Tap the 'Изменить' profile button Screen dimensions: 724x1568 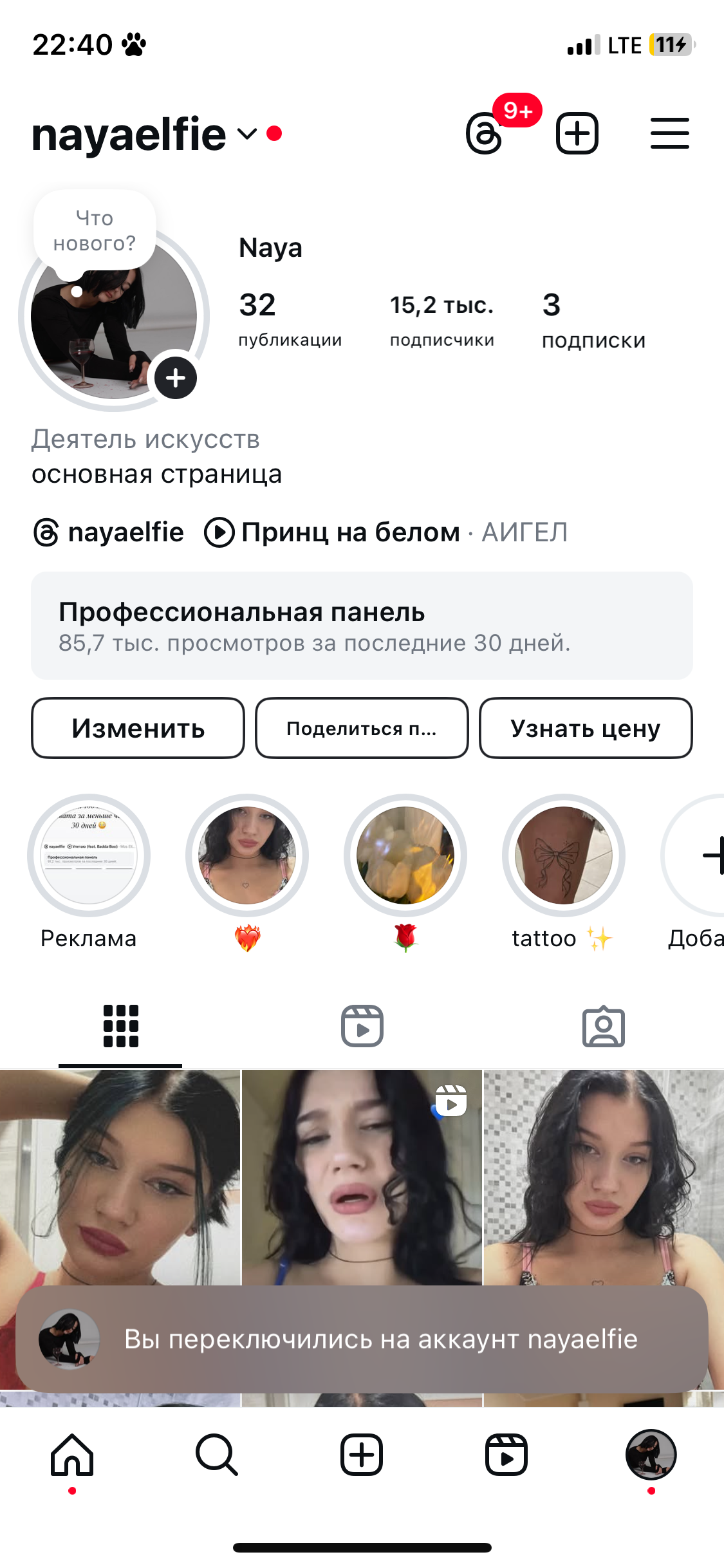tap(138, 729)
